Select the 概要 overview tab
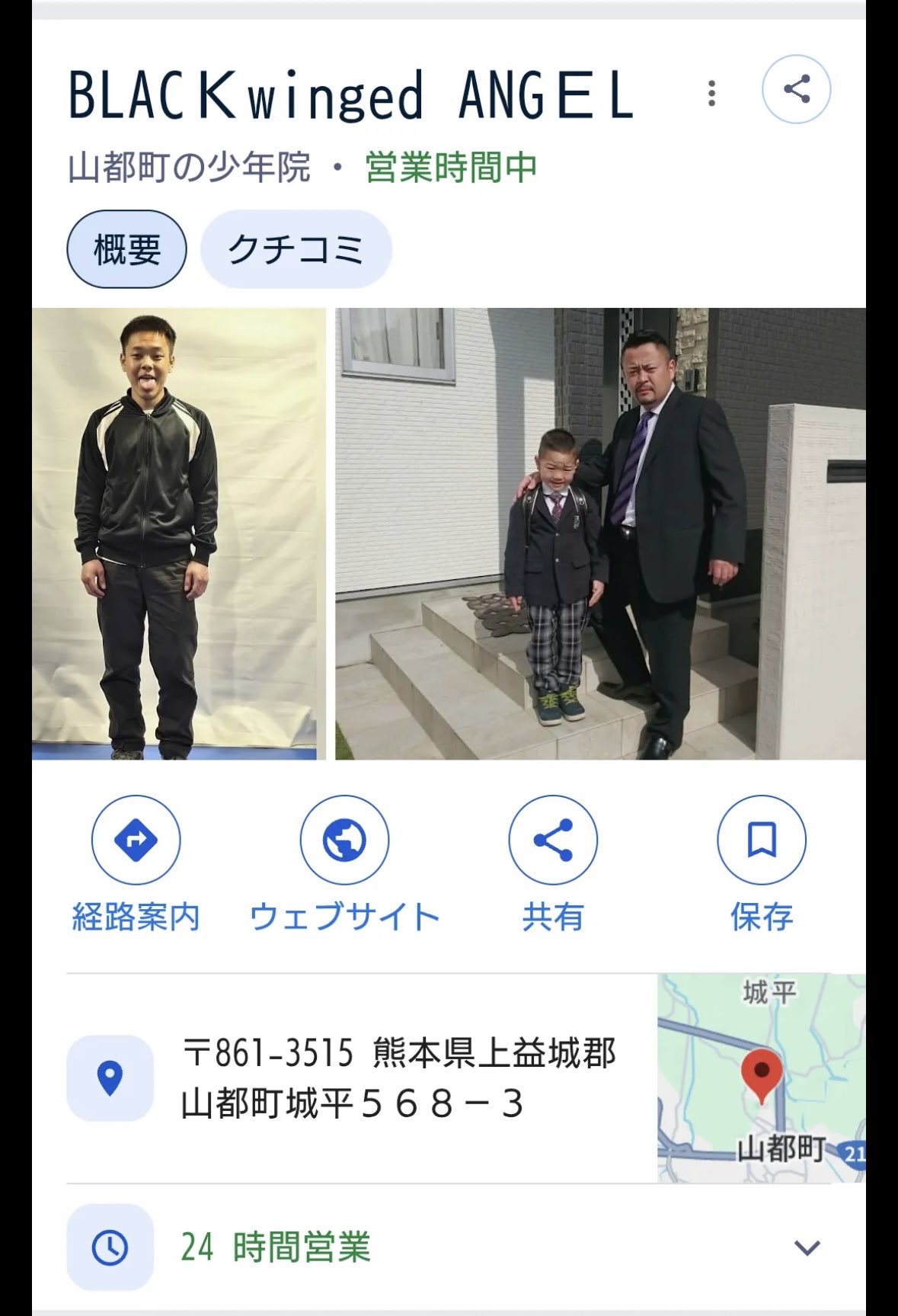Screen dimensions: 898x1316 pyautogui.click(x=126, y=249)
